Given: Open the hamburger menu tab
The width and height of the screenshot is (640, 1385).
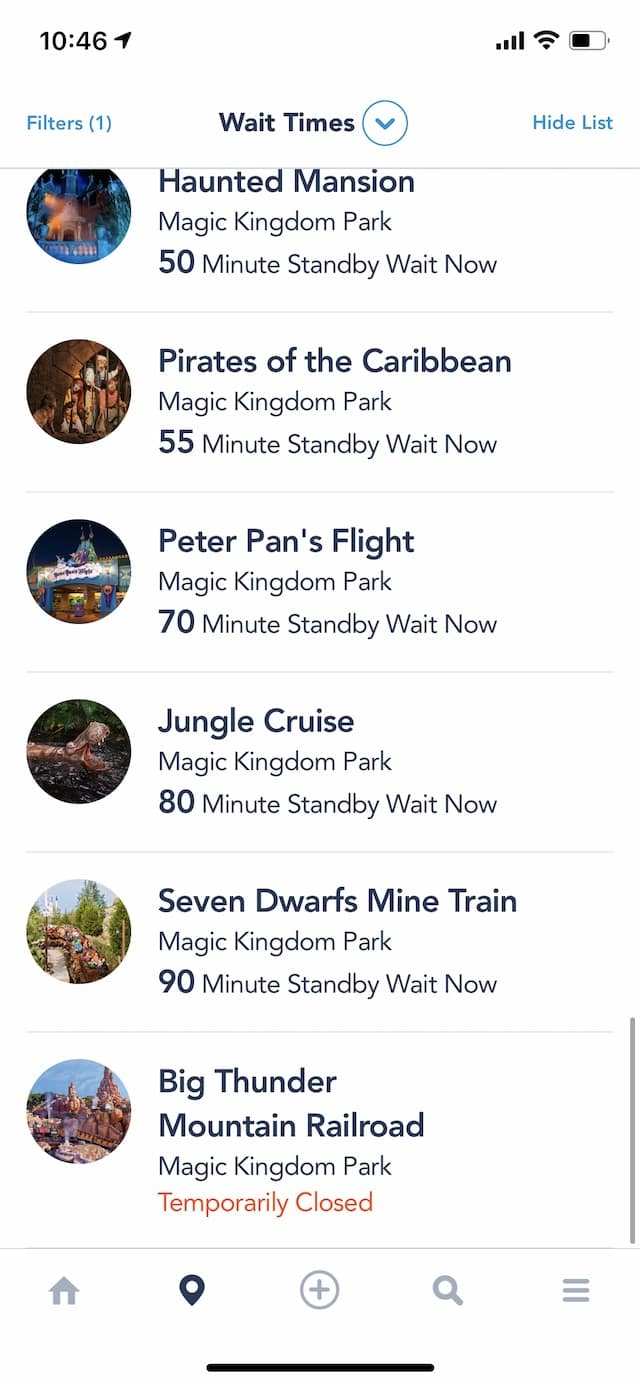Looking at the screenshot, I should tap(576, 1291).
